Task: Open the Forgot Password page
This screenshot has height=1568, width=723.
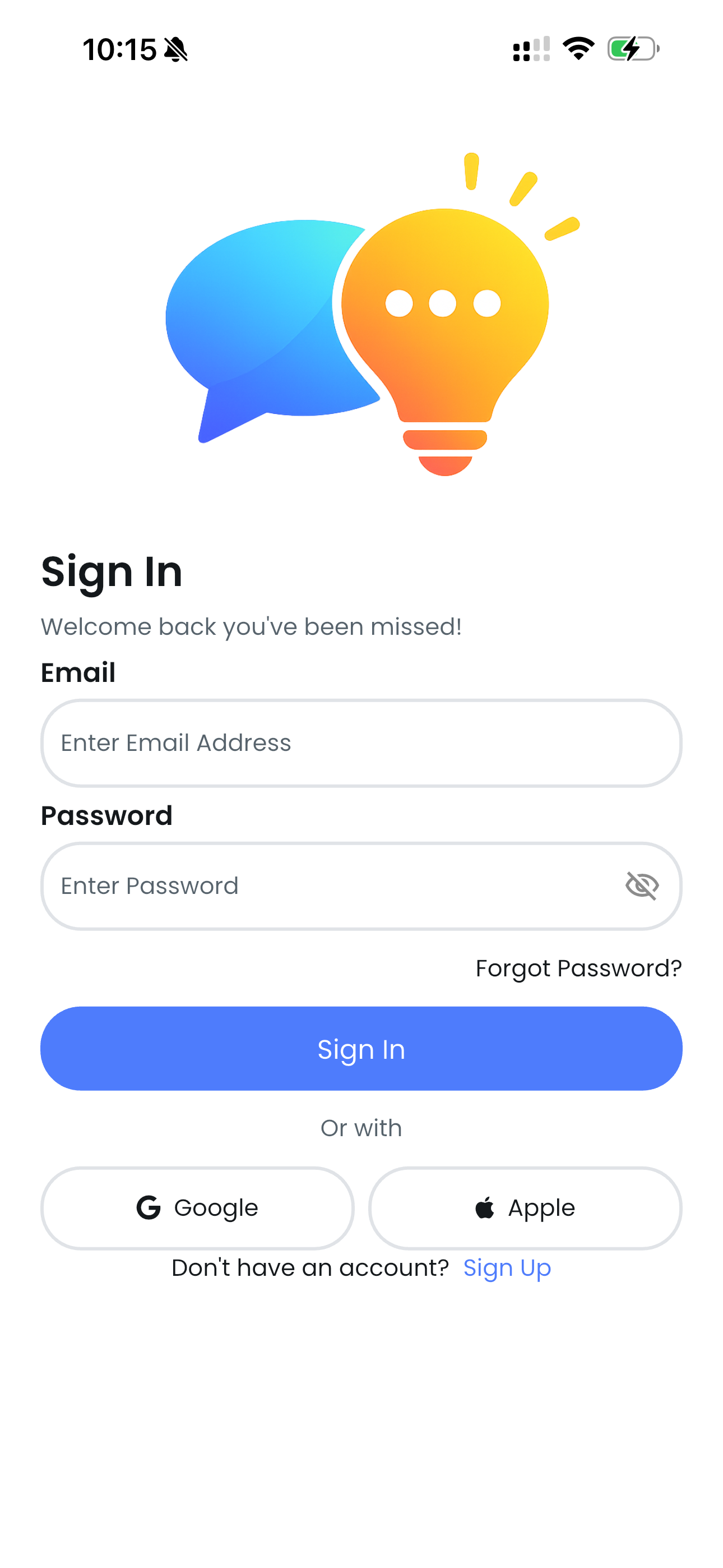Action: click(577, 968)
